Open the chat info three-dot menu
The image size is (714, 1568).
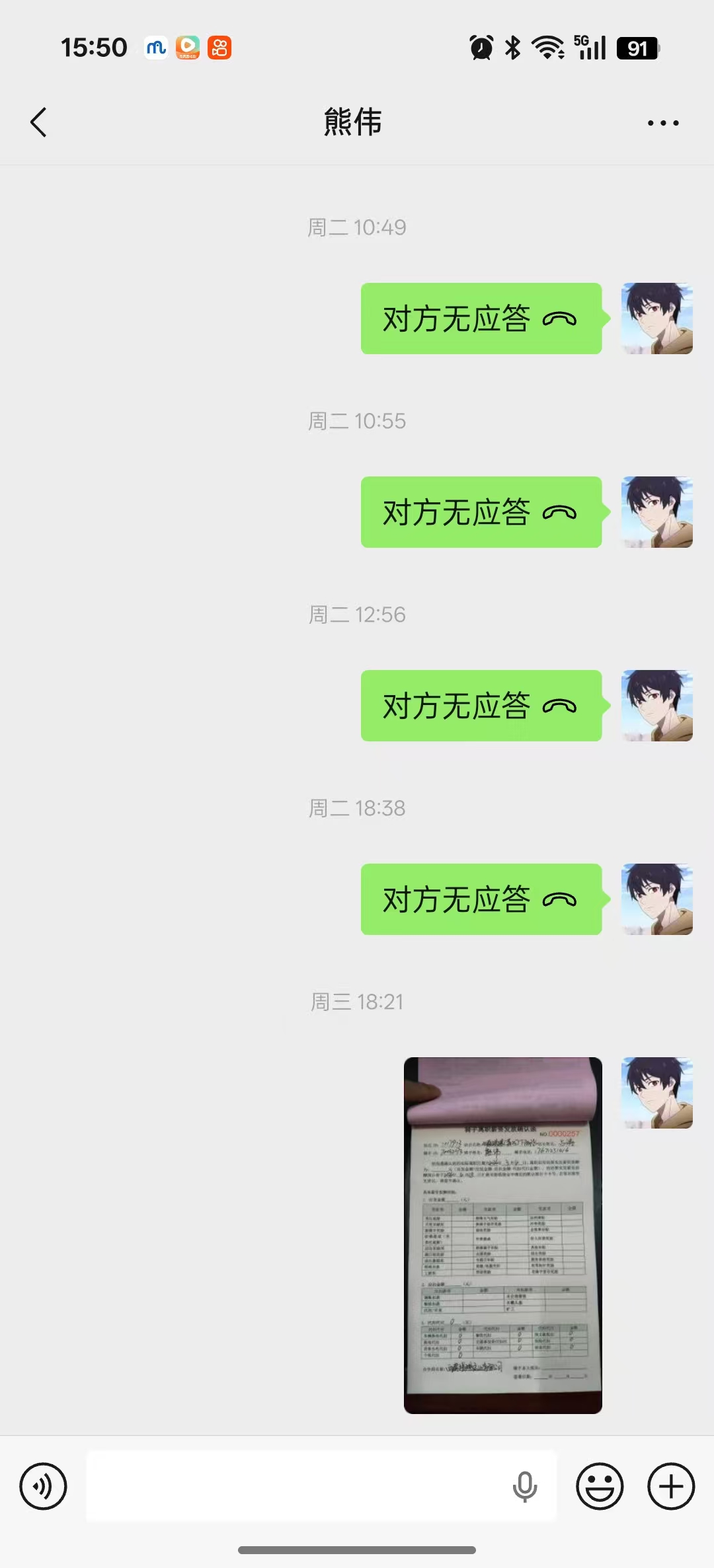point(662,123)
